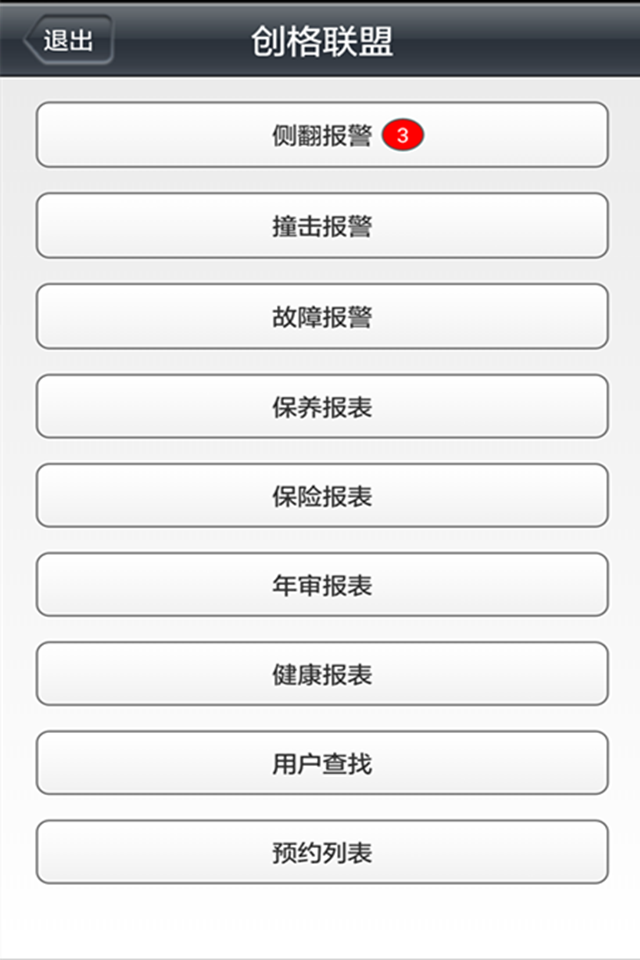640x960 pixels.
Task: Open 撞击报警 collision alarms
Action: click(322, 226)
